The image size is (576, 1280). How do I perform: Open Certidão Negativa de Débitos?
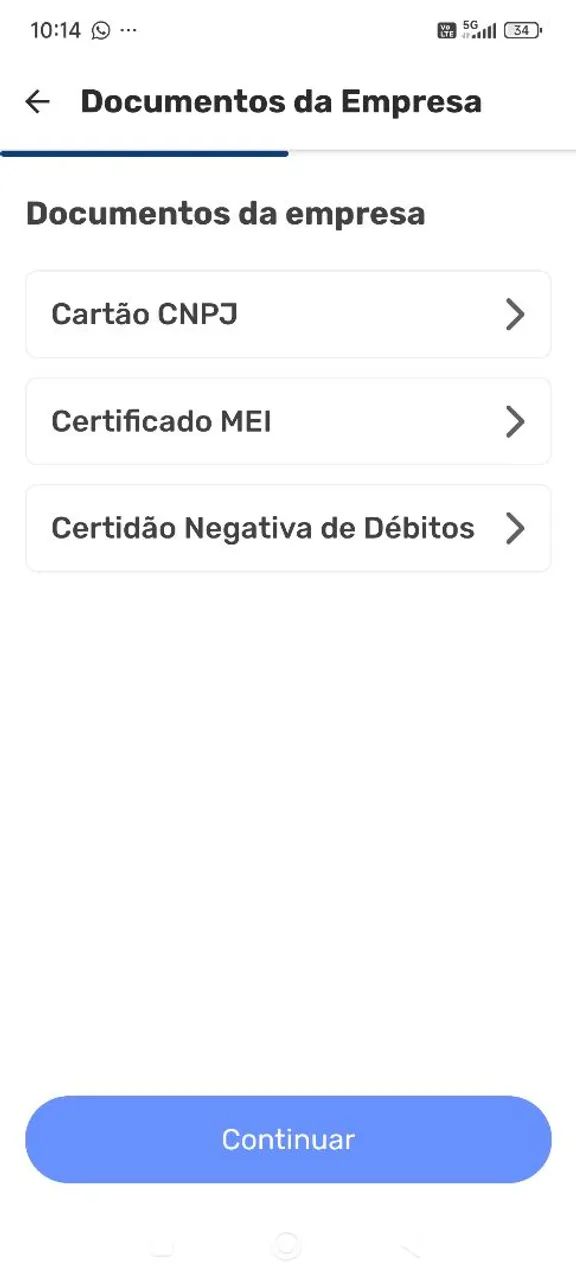[x=288, y=528]
